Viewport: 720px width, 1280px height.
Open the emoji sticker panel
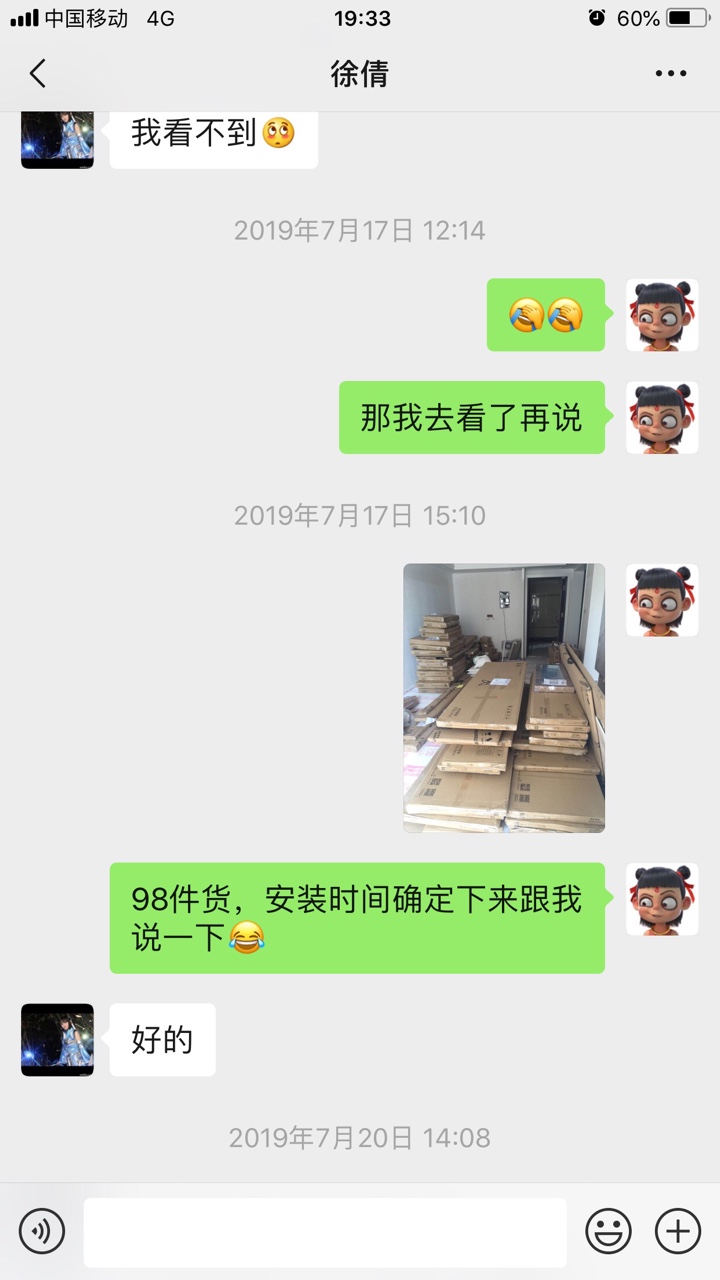point(608,1230)
